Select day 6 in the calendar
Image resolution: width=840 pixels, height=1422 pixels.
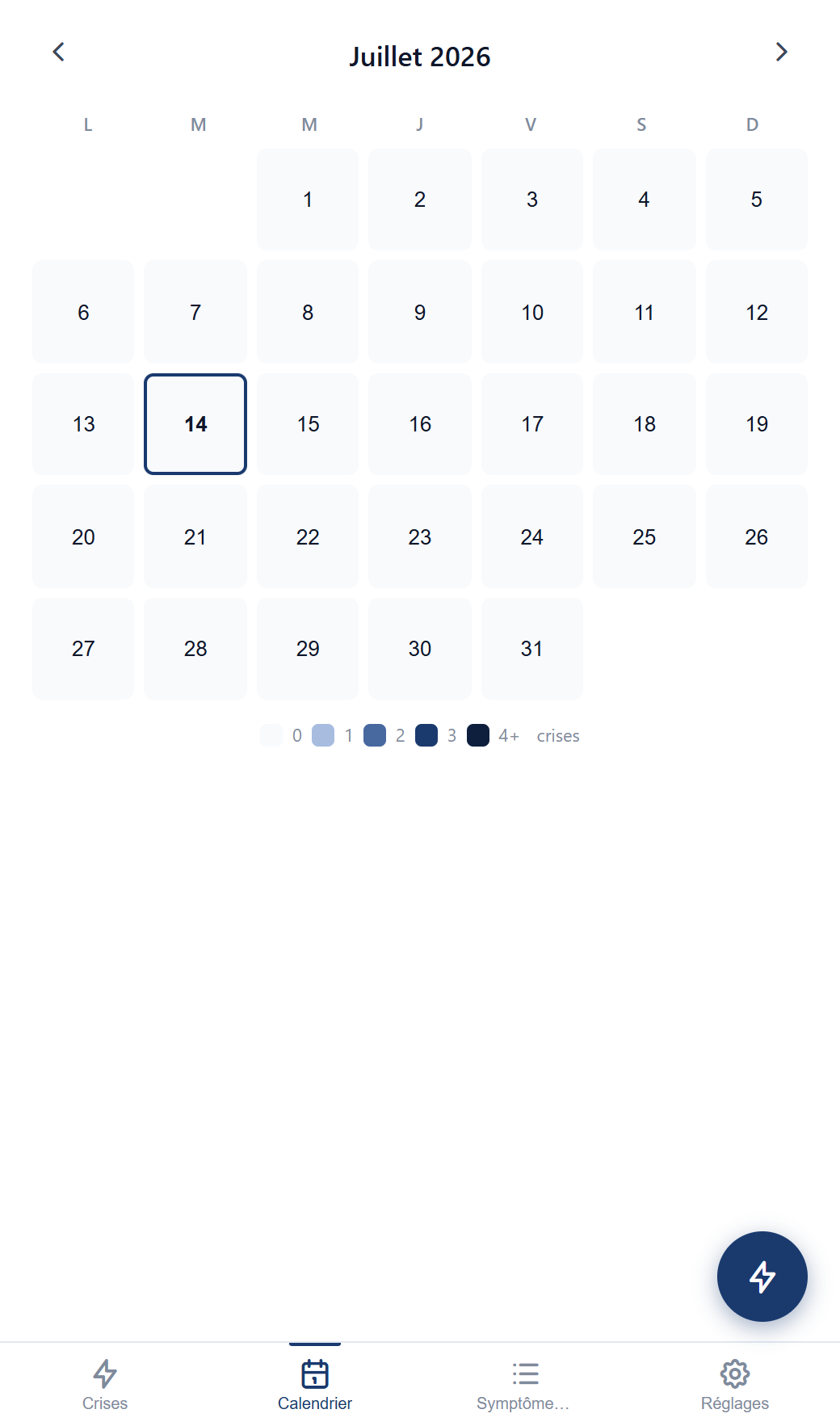[x=83, y=312]
